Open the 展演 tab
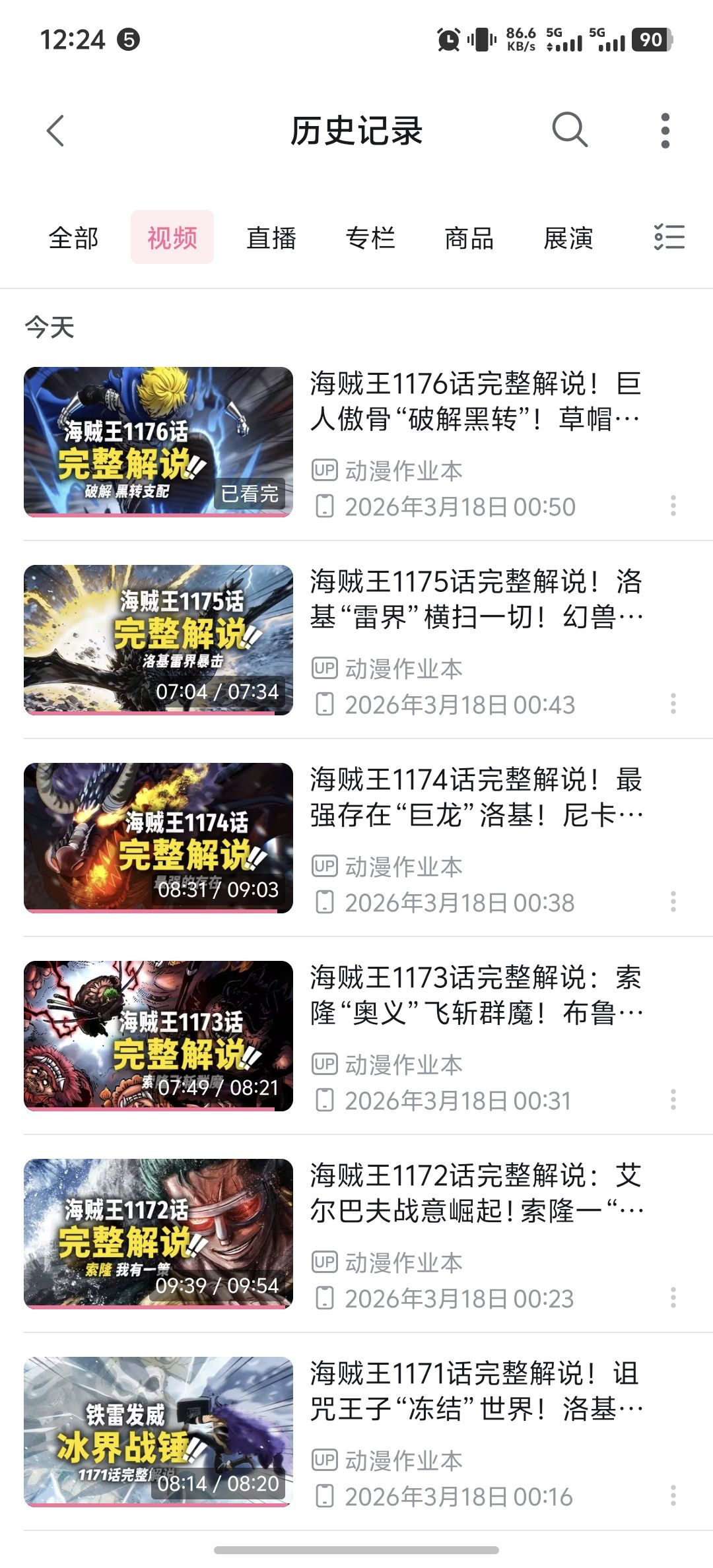Viewport: 713px width, 1568px height. tap(568, 238)
